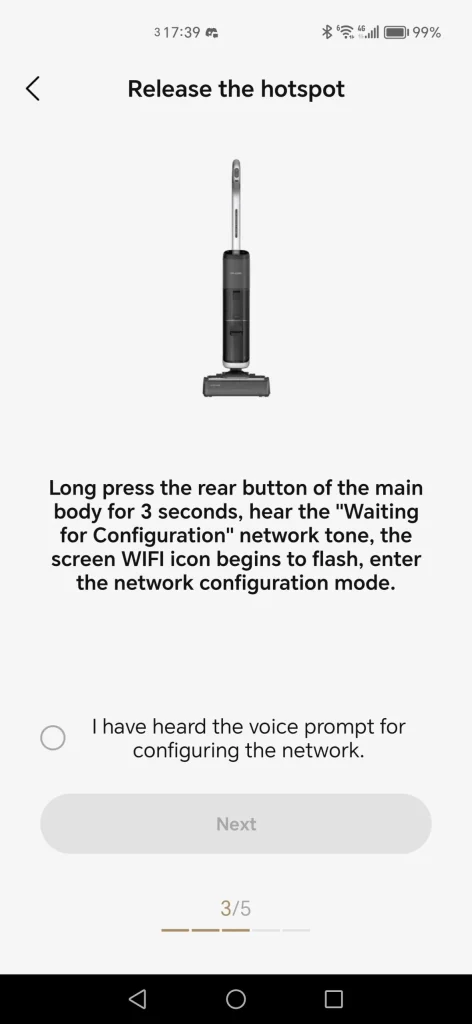This screenshot has height=1024, width=472.
Task: Tap the Next button
Action: [236, 824]
